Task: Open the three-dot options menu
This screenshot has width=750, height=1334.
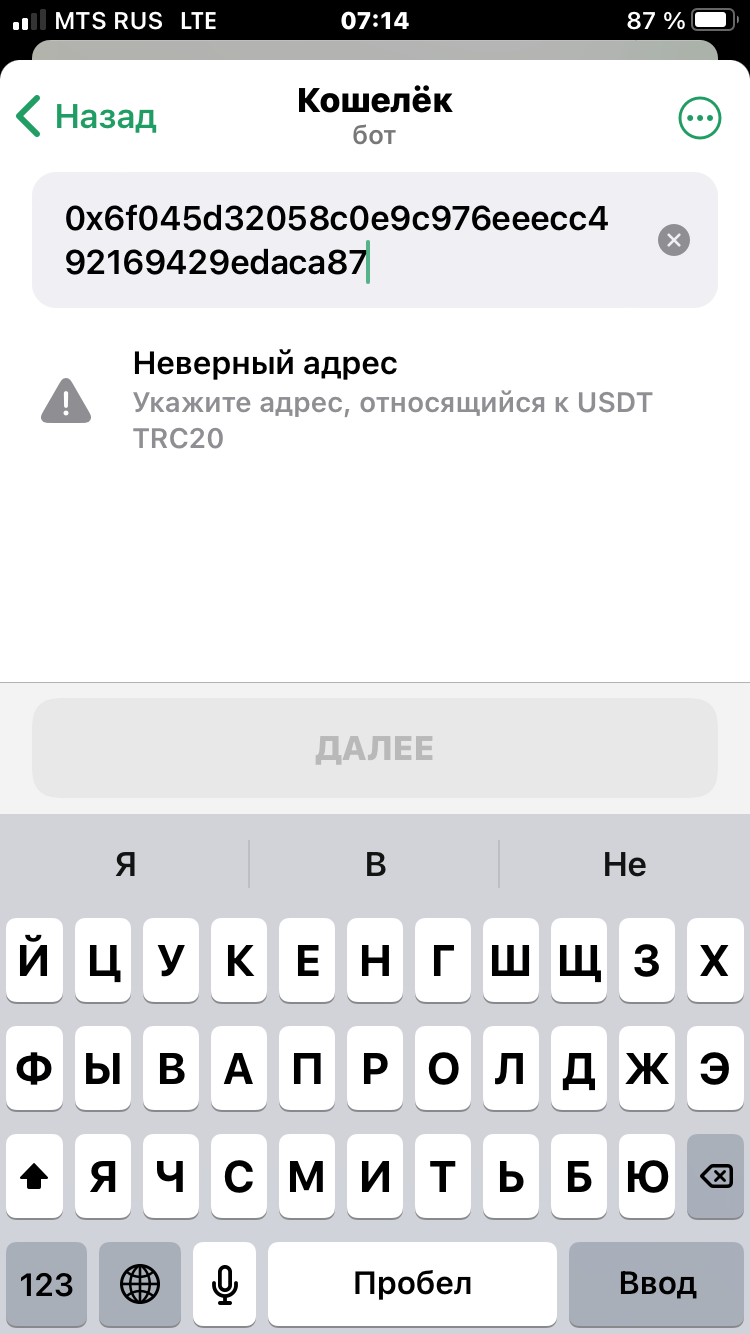Action: (699, 119)
